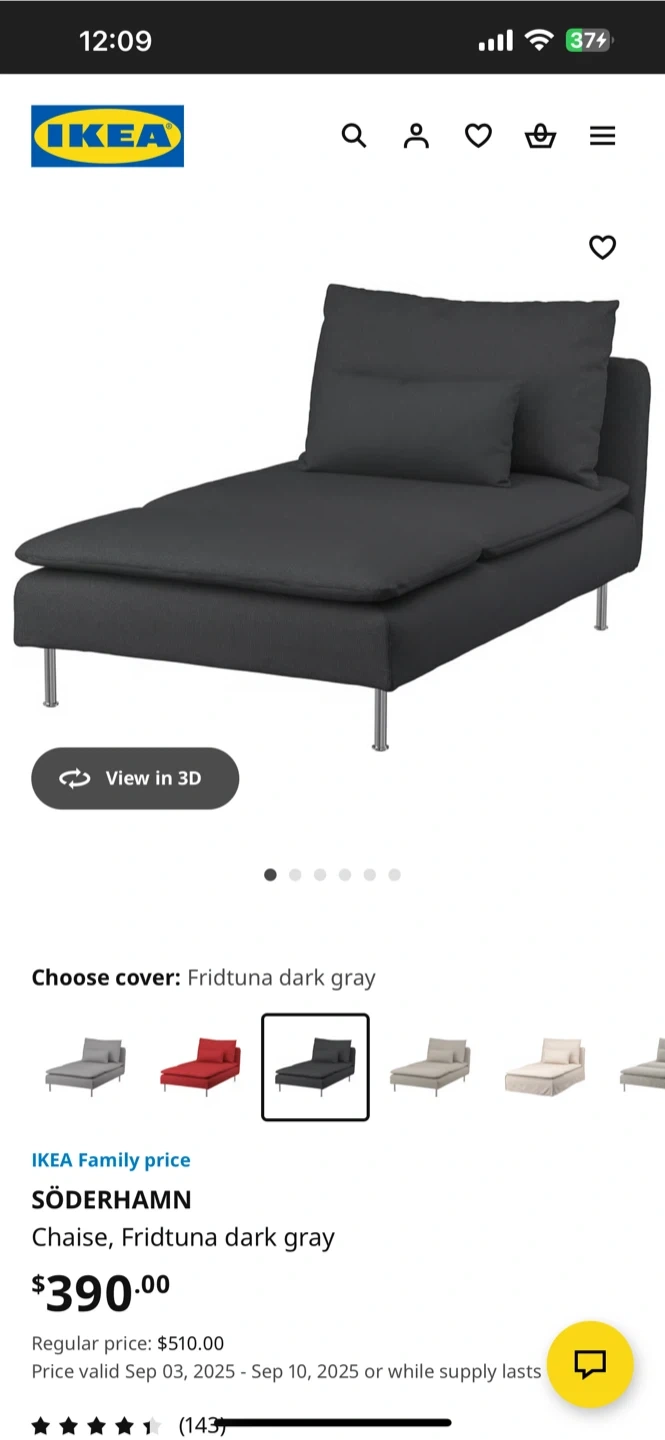Jump to the second product image dot

click(295, 874)
